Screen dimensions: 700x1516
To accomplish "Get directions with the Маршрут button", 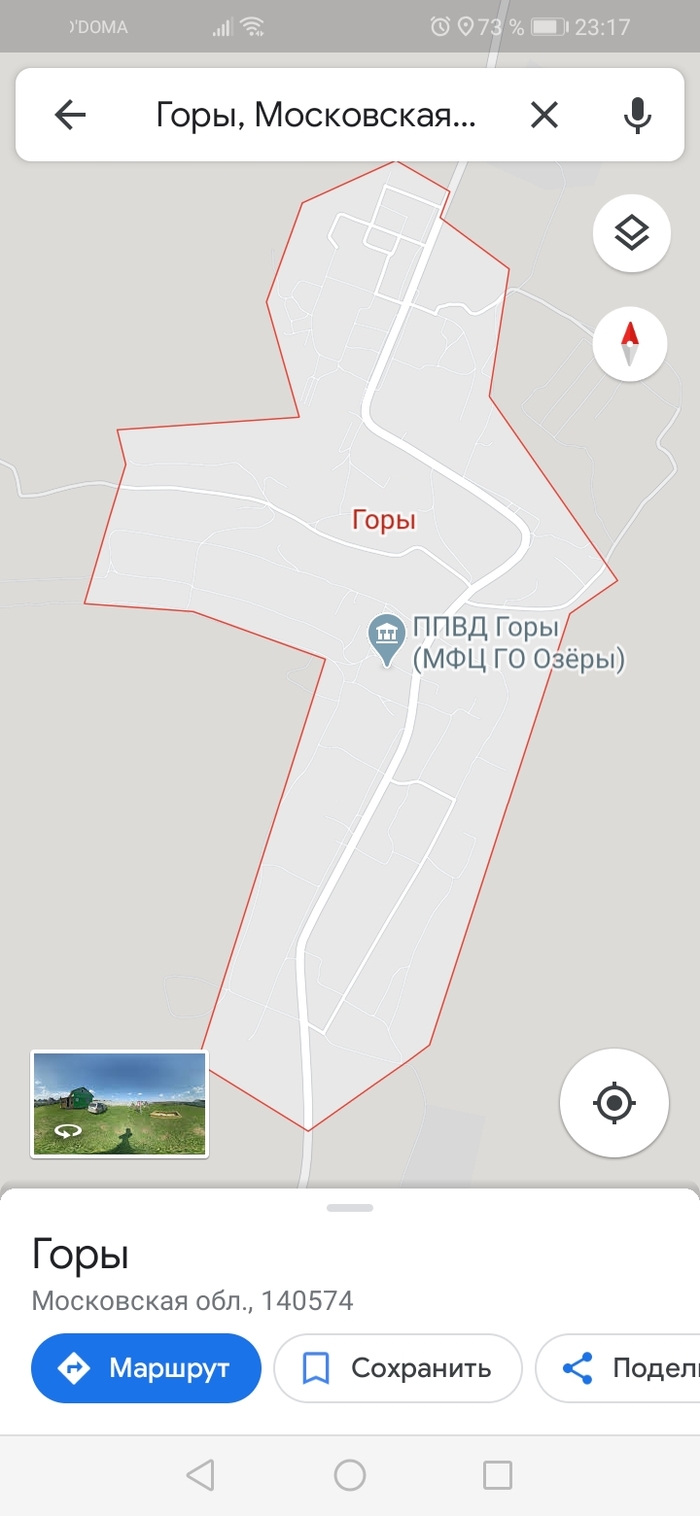I will pyautogui.click(x=146, y=1368).
